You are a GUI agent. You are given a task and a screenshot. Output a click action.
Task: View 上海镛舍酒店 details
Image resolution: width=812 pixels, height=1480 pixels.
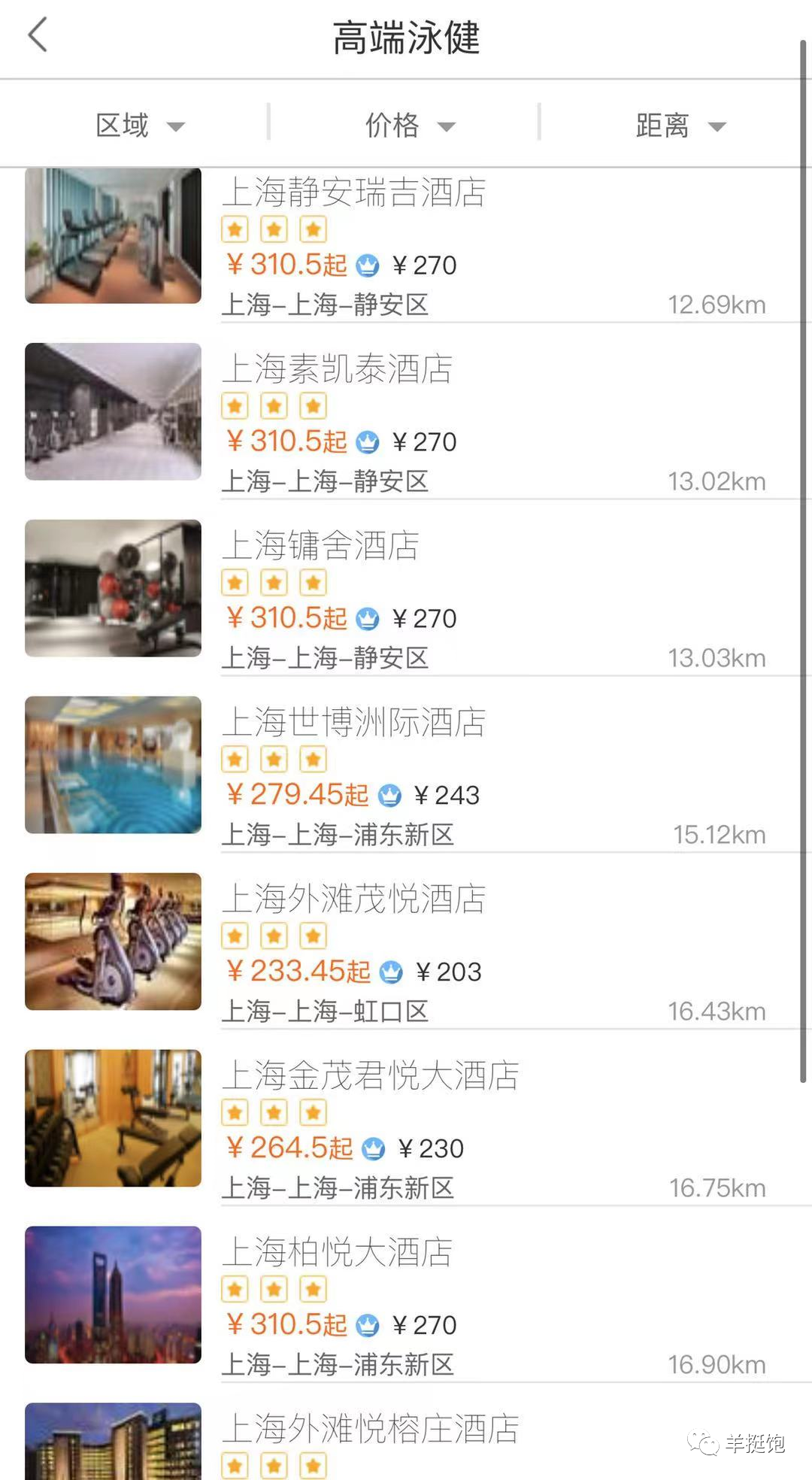click(x=320, y=546)
